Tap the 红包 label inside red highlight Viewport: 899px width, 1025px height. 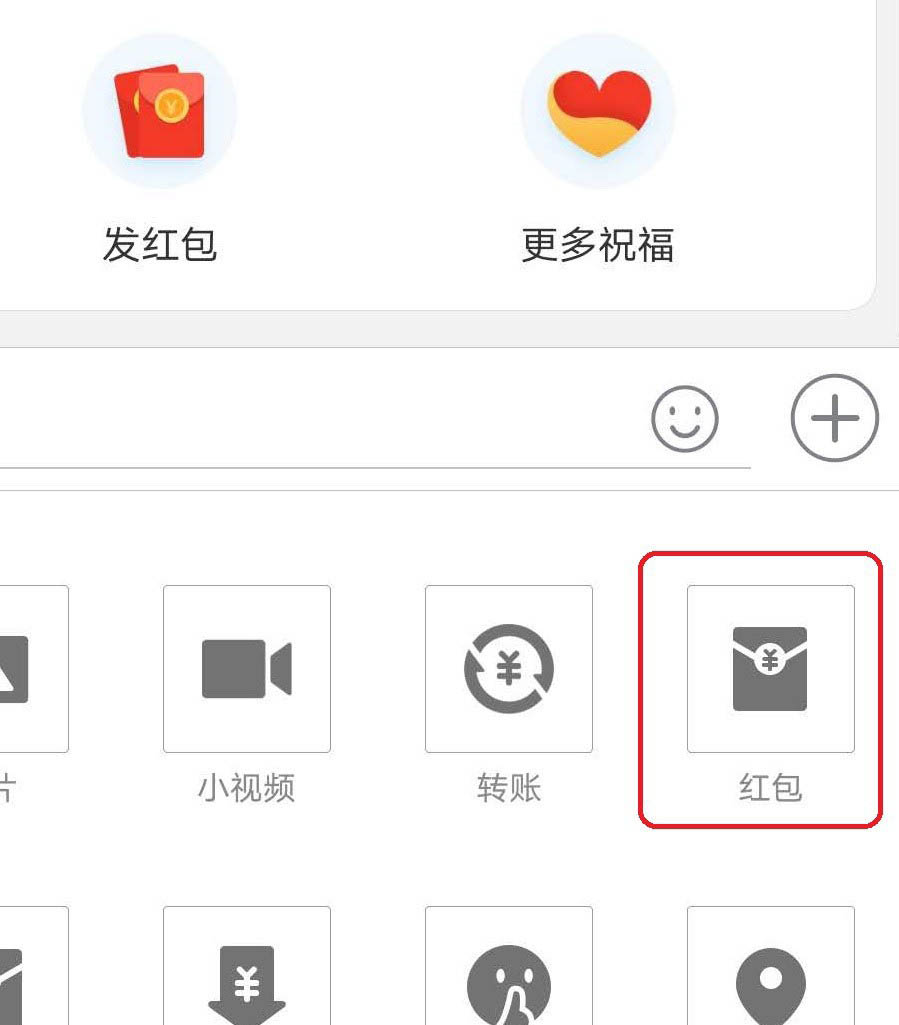(770, 789)
